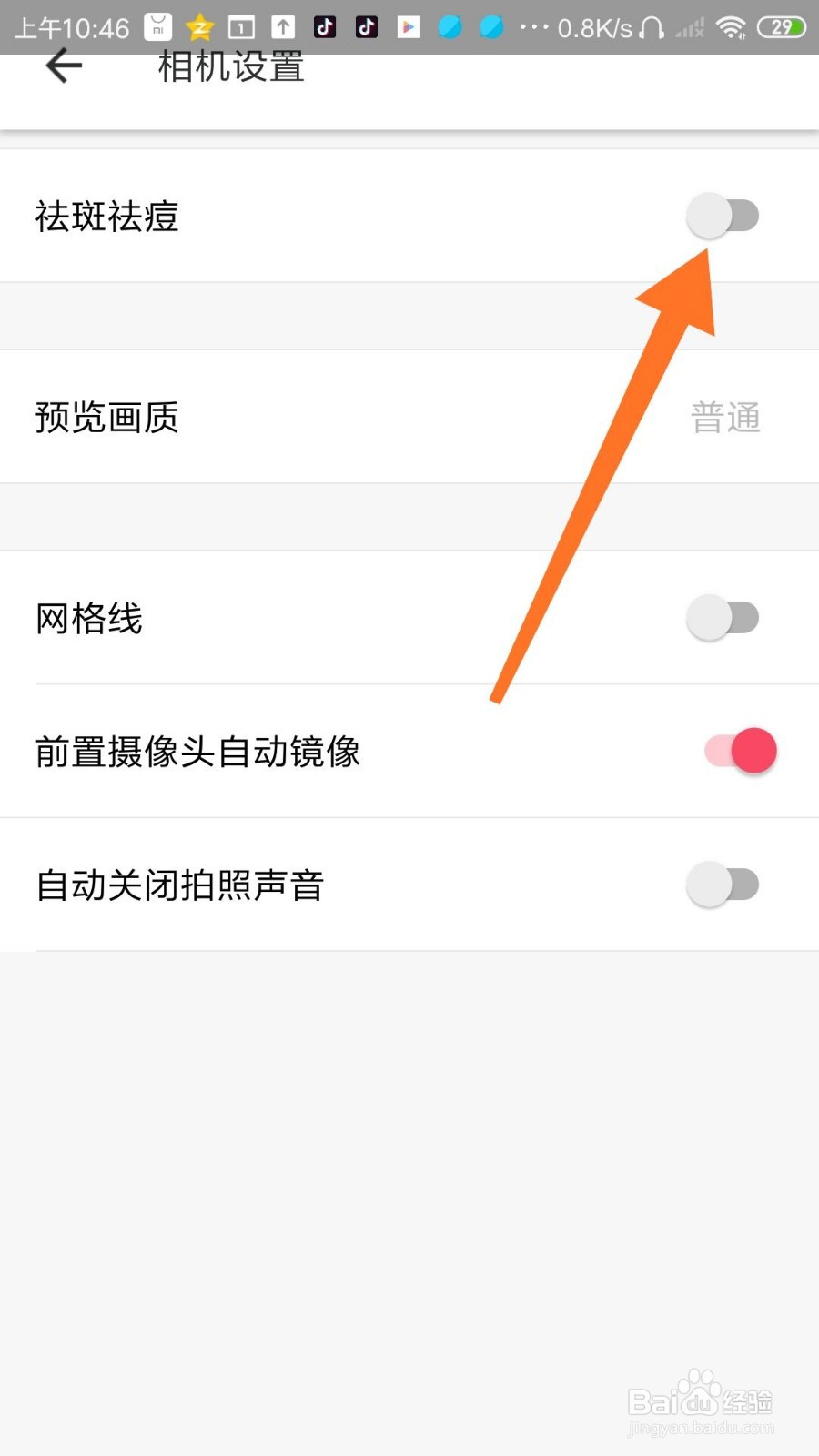
Task: Tap the 0.8K/s network speed indicator
Action: [596, 26]
